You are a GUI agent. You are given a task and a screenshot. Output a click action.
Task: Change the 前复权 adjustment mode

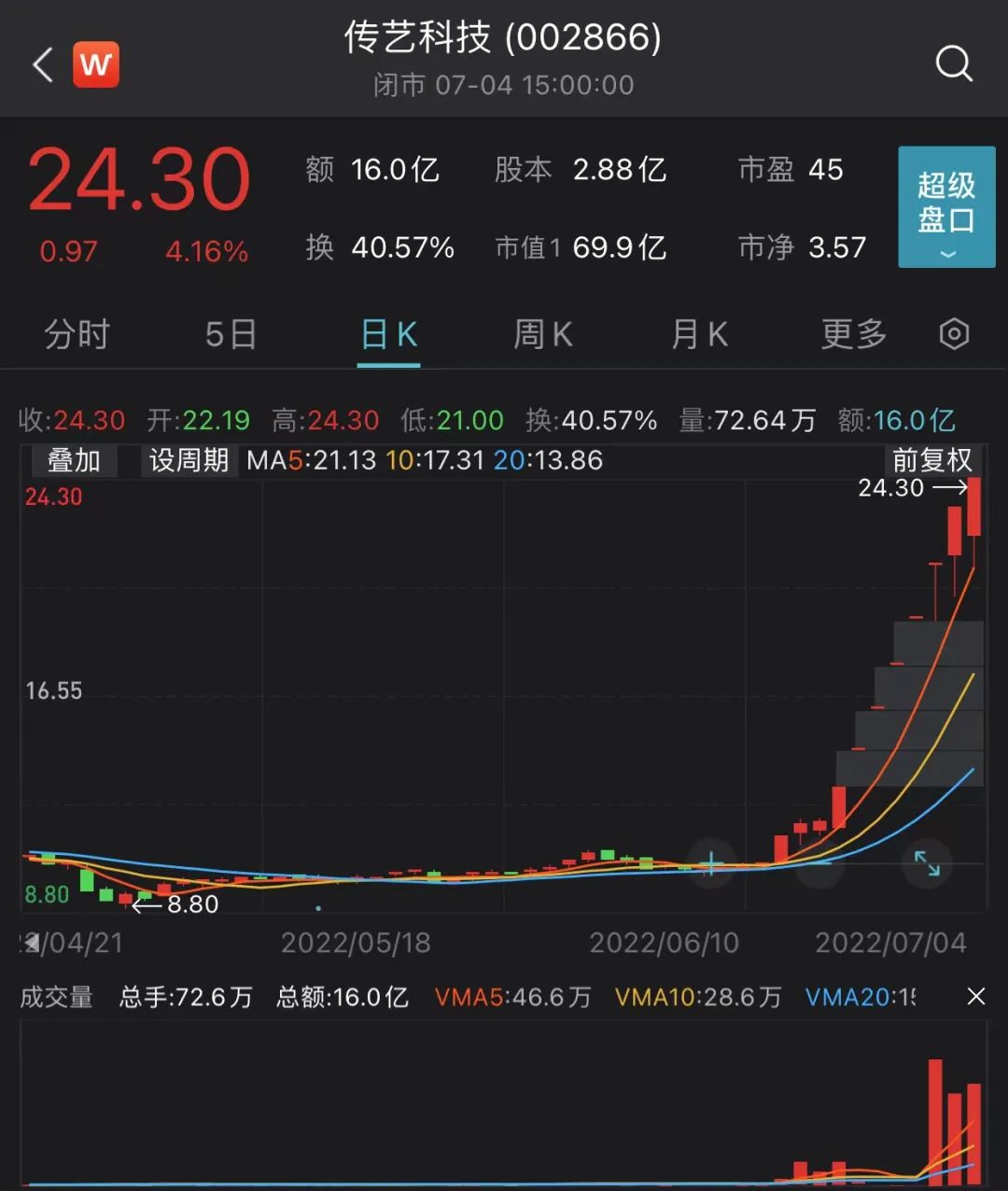pyautogui.click(x=931, y=460)
